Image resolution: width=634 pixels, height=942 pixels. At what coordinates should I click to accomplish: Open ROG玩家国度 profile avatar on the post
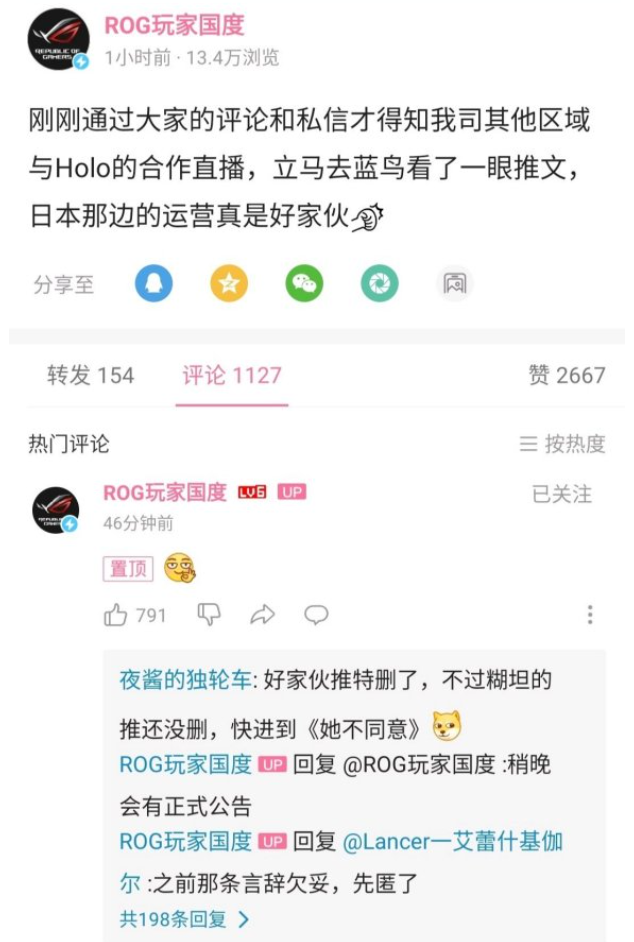pyautogui.click(x=57, y=40)
